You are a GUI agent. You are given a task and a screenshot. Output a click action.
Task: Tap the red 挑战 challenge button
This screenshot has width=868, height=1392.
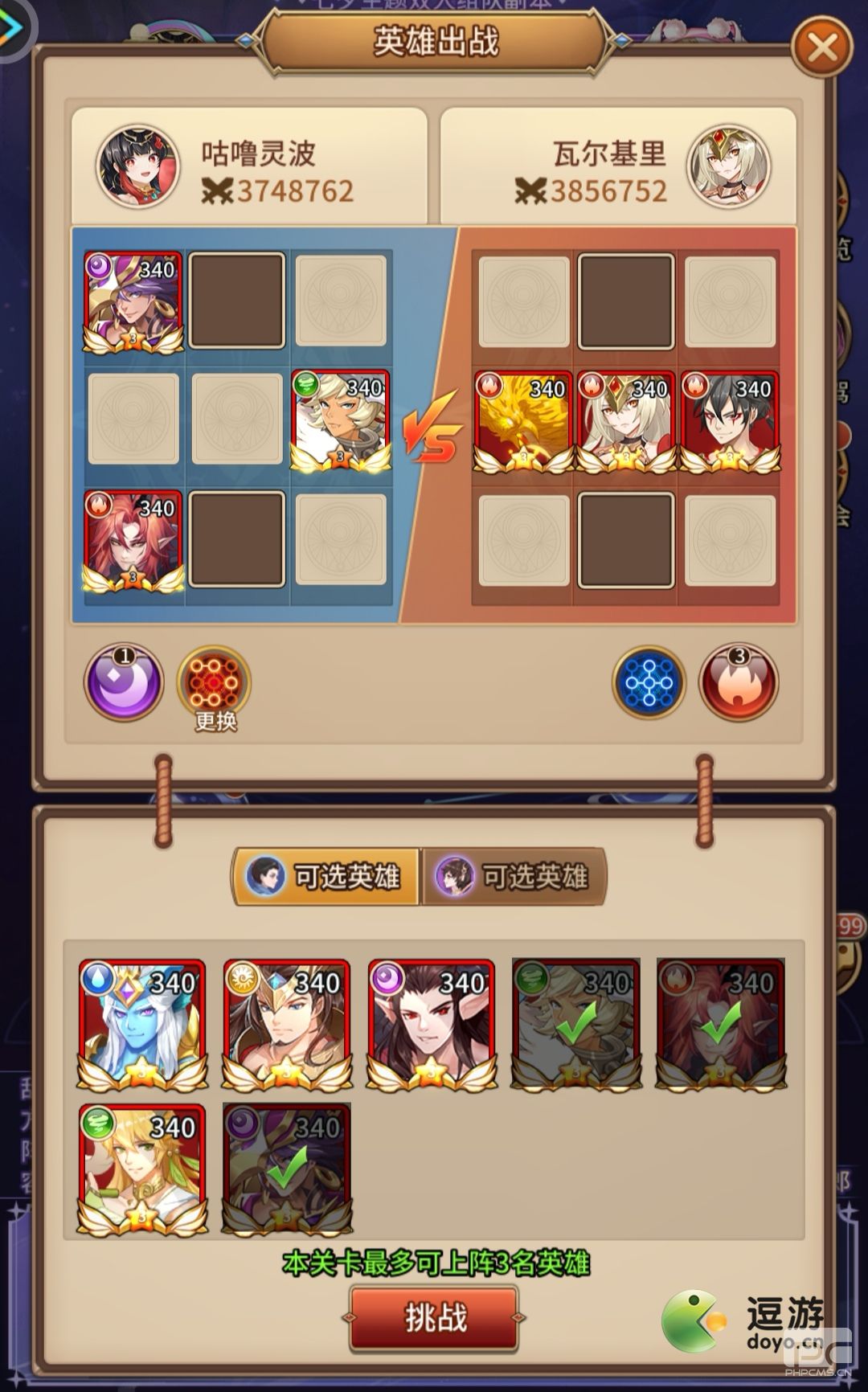tap(434, 1317)
